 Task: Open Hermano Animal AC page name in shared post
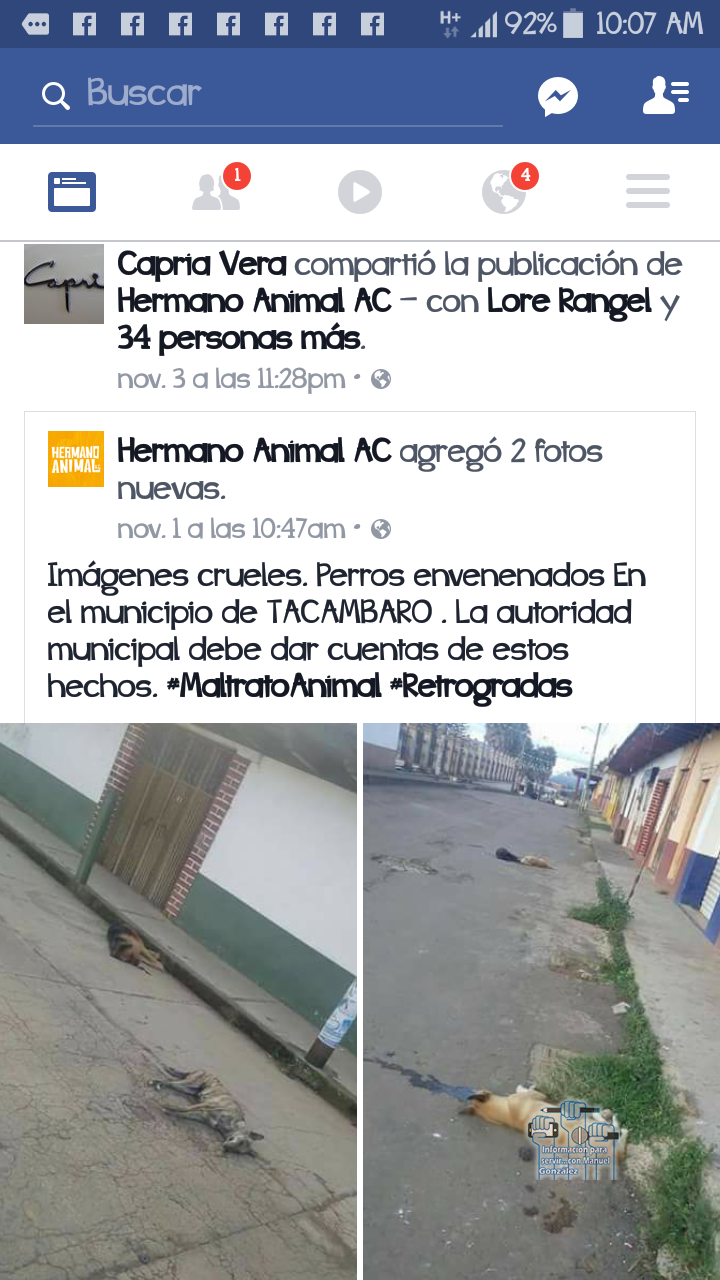254,452
